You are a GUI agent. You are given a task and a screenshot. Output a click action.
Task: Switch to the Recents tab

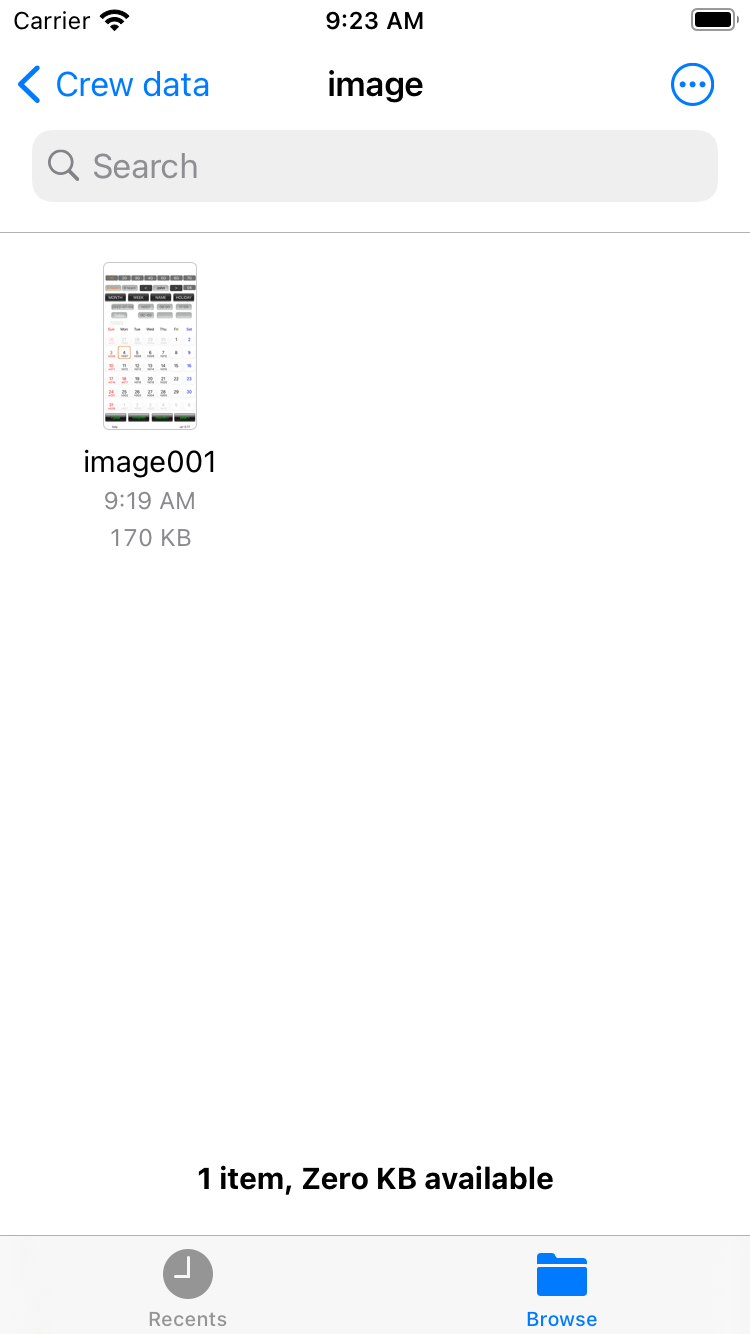pyautogui.click(x=187, y=1288)
